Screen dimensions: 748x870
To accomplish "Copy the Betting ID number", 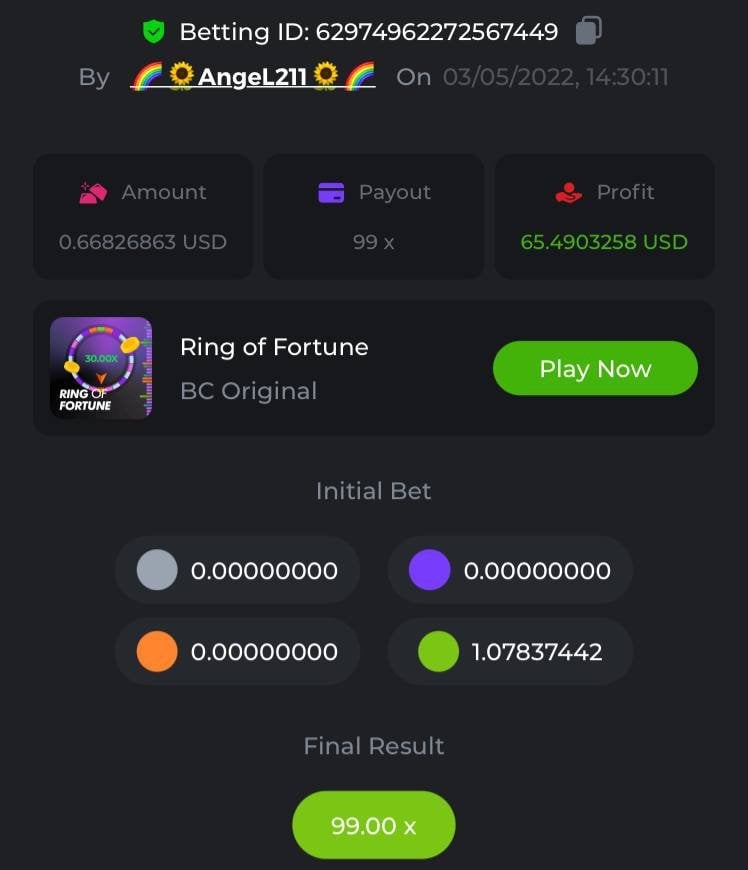I will (589, 31).
